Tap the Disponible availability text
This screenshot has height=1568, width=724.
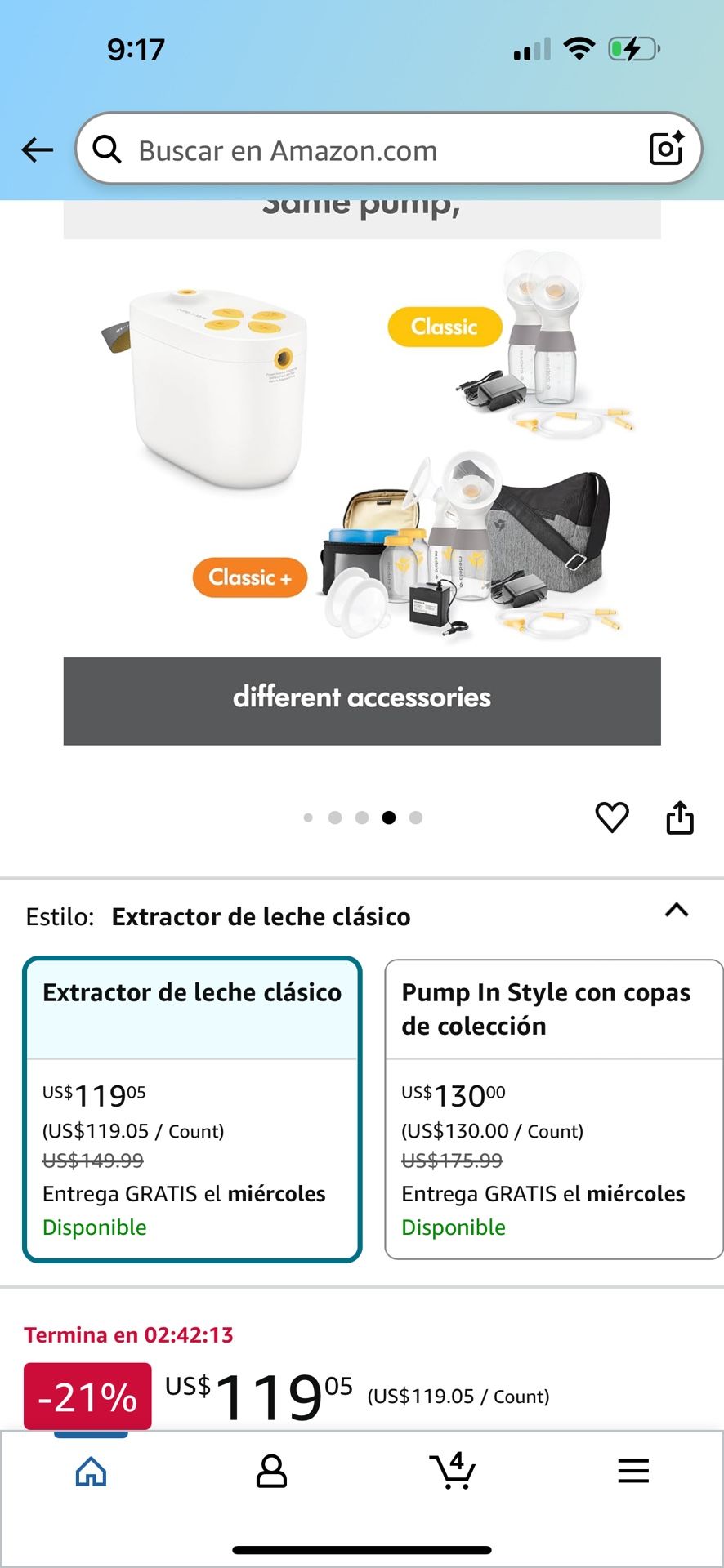tap(94, 1227)
